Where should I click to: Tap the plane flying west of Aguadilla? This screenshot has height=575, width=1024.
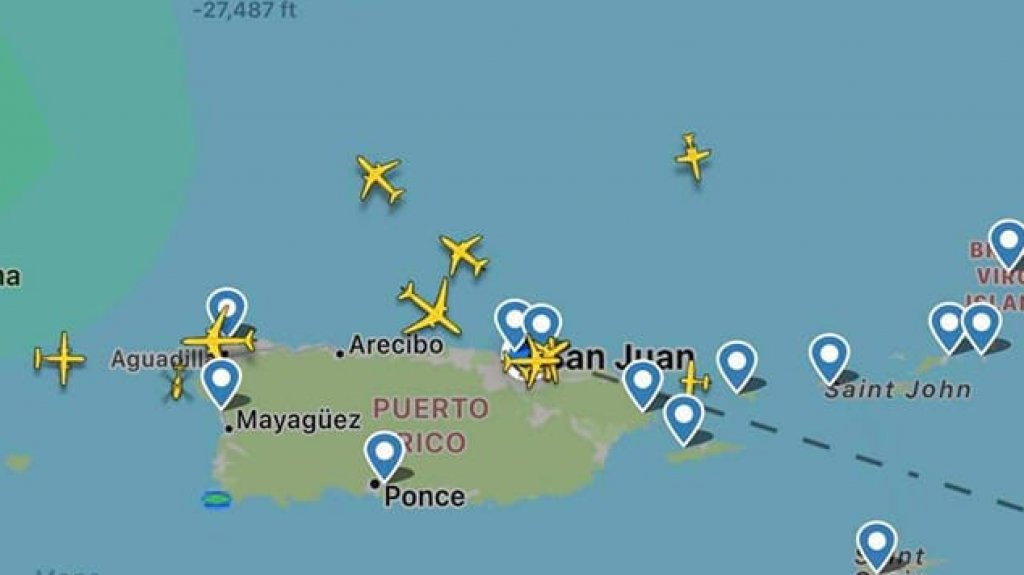pyautogui.click(x=60, y=357)
